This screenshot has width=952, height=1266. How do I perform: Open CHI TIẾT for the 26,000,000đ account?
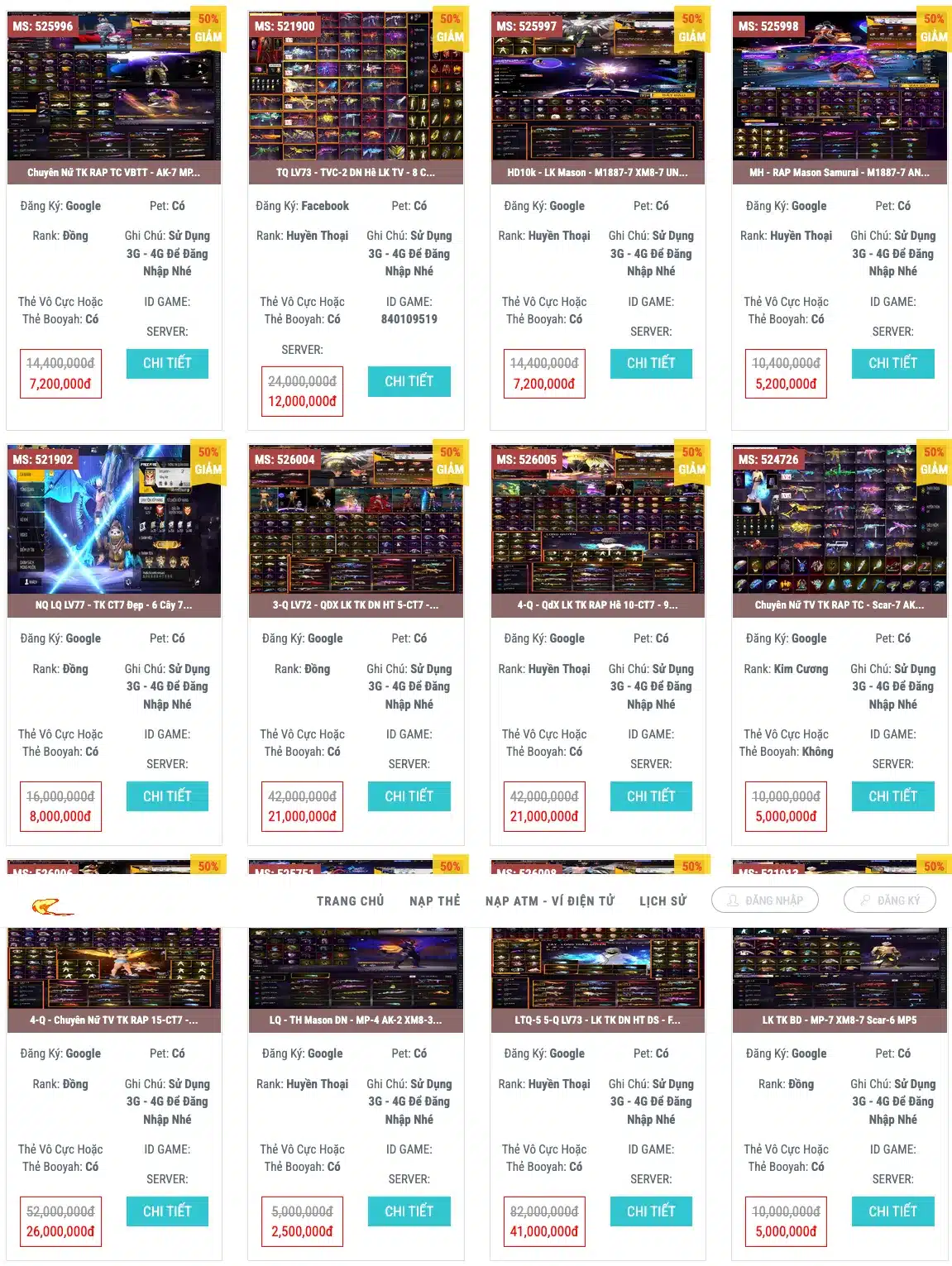pos(167,1211)
